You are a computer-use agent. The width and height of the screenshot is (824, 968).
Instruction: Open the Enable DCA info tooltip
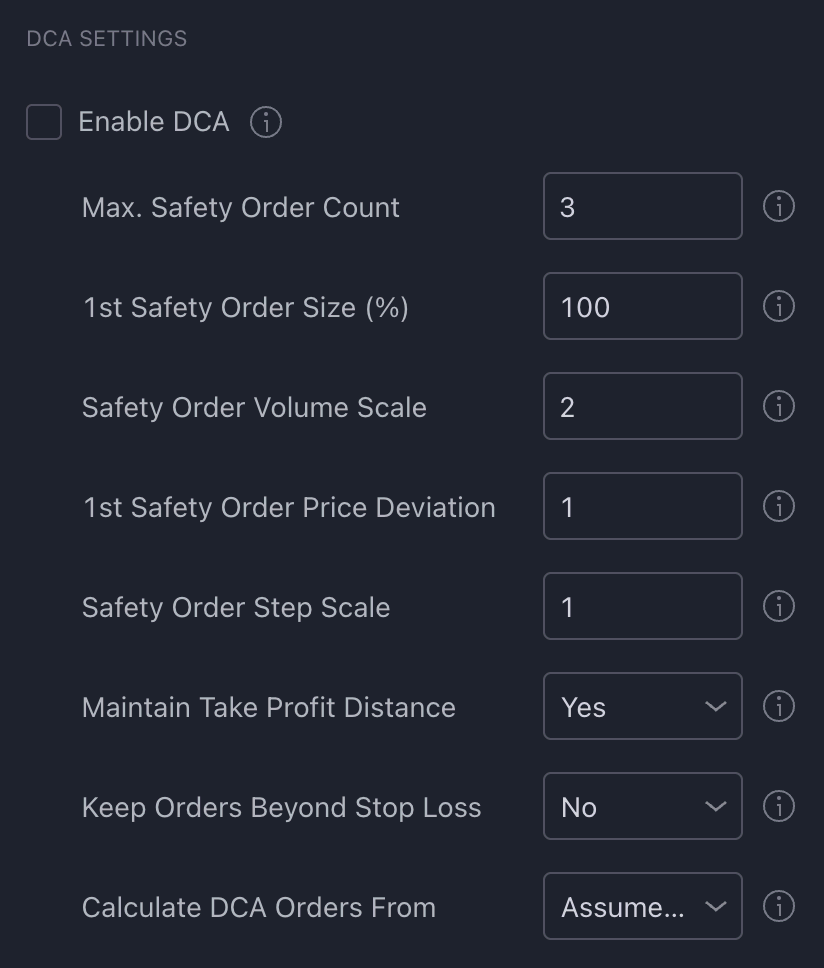[266, 121]
